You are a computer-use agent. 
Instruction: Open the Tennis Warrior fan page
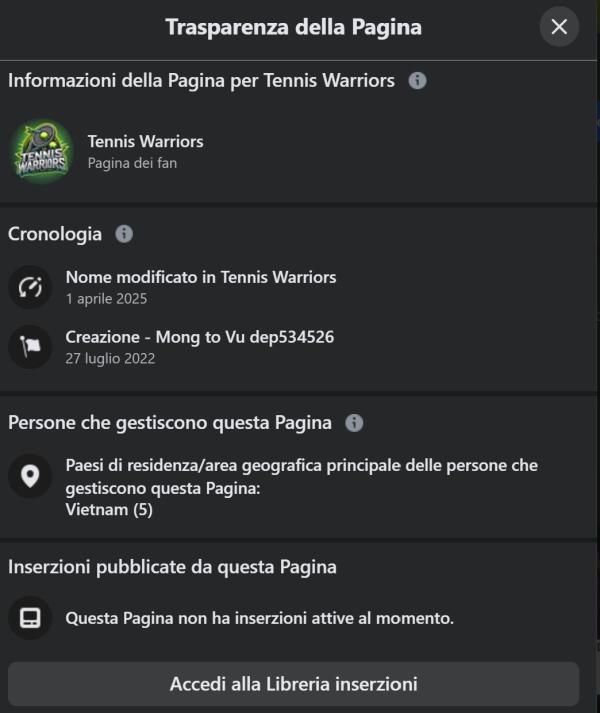(145, 142)
